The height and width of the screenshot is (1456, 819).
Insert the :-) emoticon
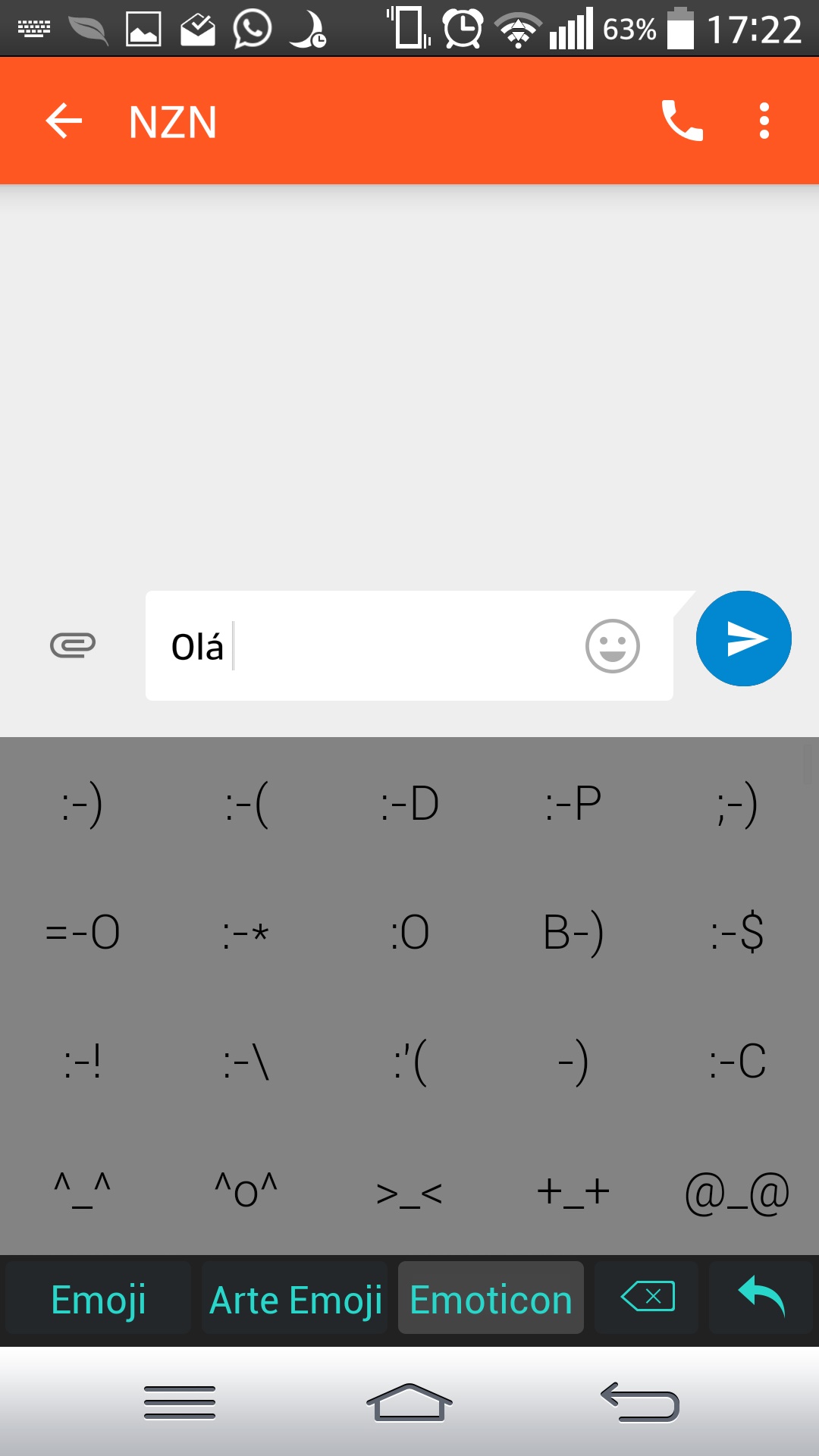pyautogui.click(x=82, y=804)
